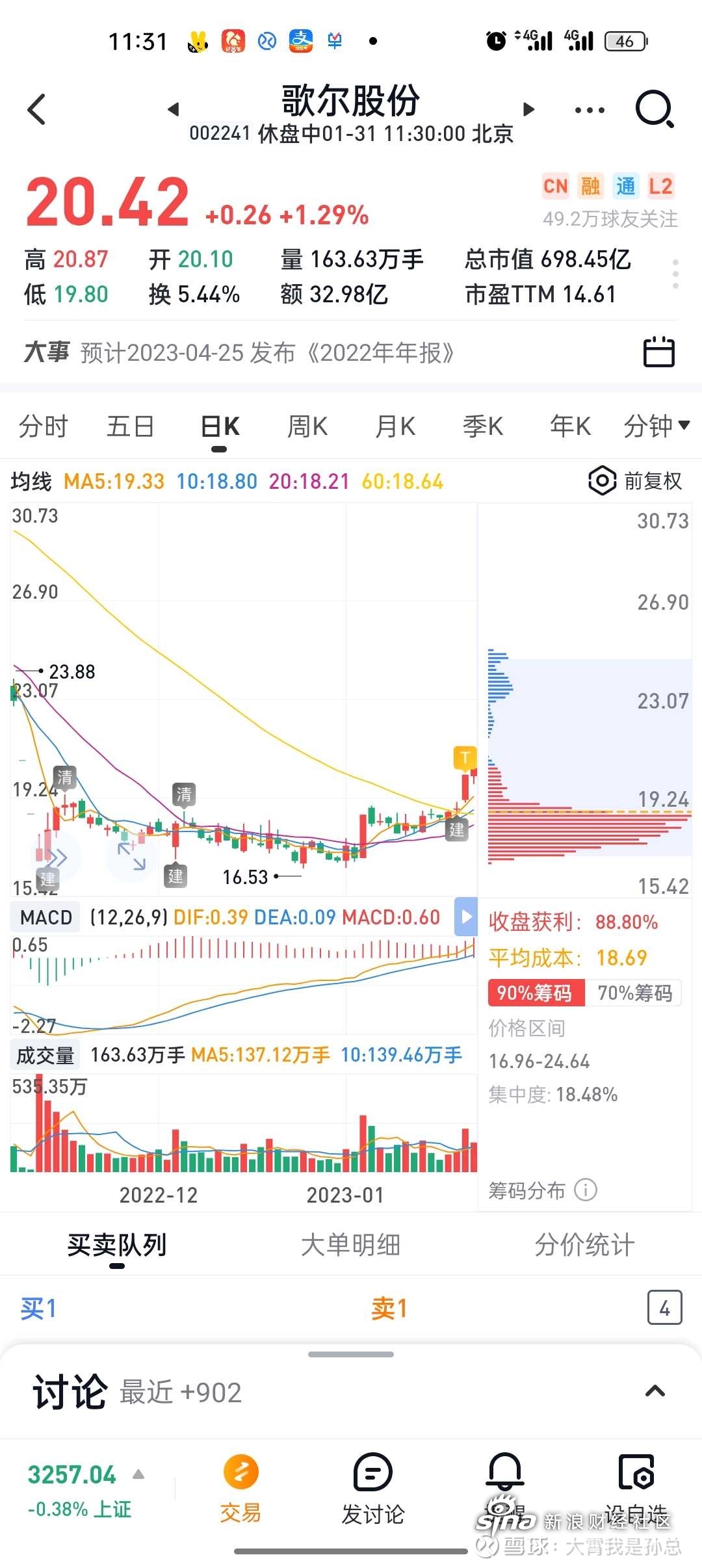The width and height of the screenshot is (702, 1568).
Task: Switch to the next stock arrow
Action: [x=528, y=109]
